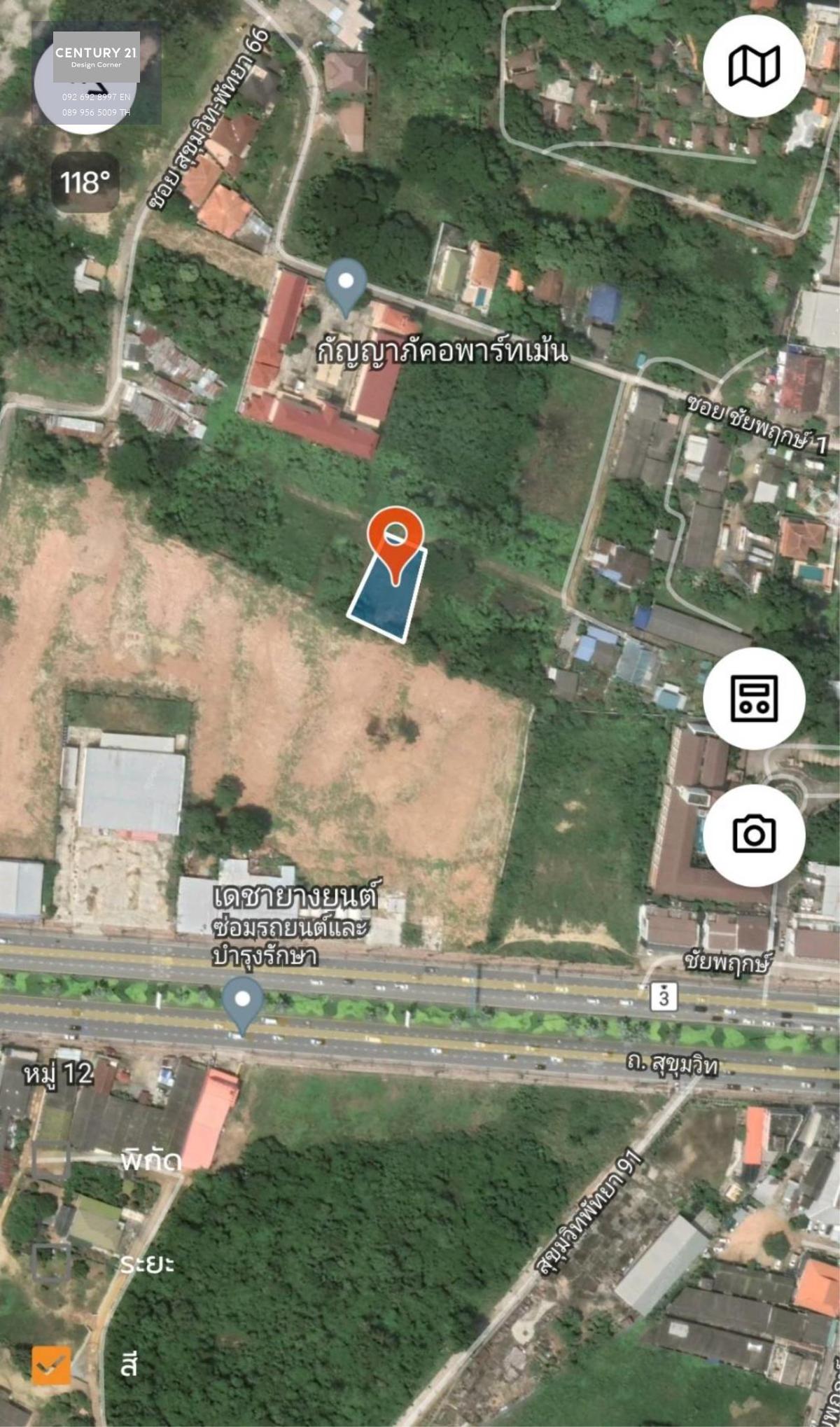Open the round button above the camera
Viewport: 840px width, 1427px height.
click(754, 698)
